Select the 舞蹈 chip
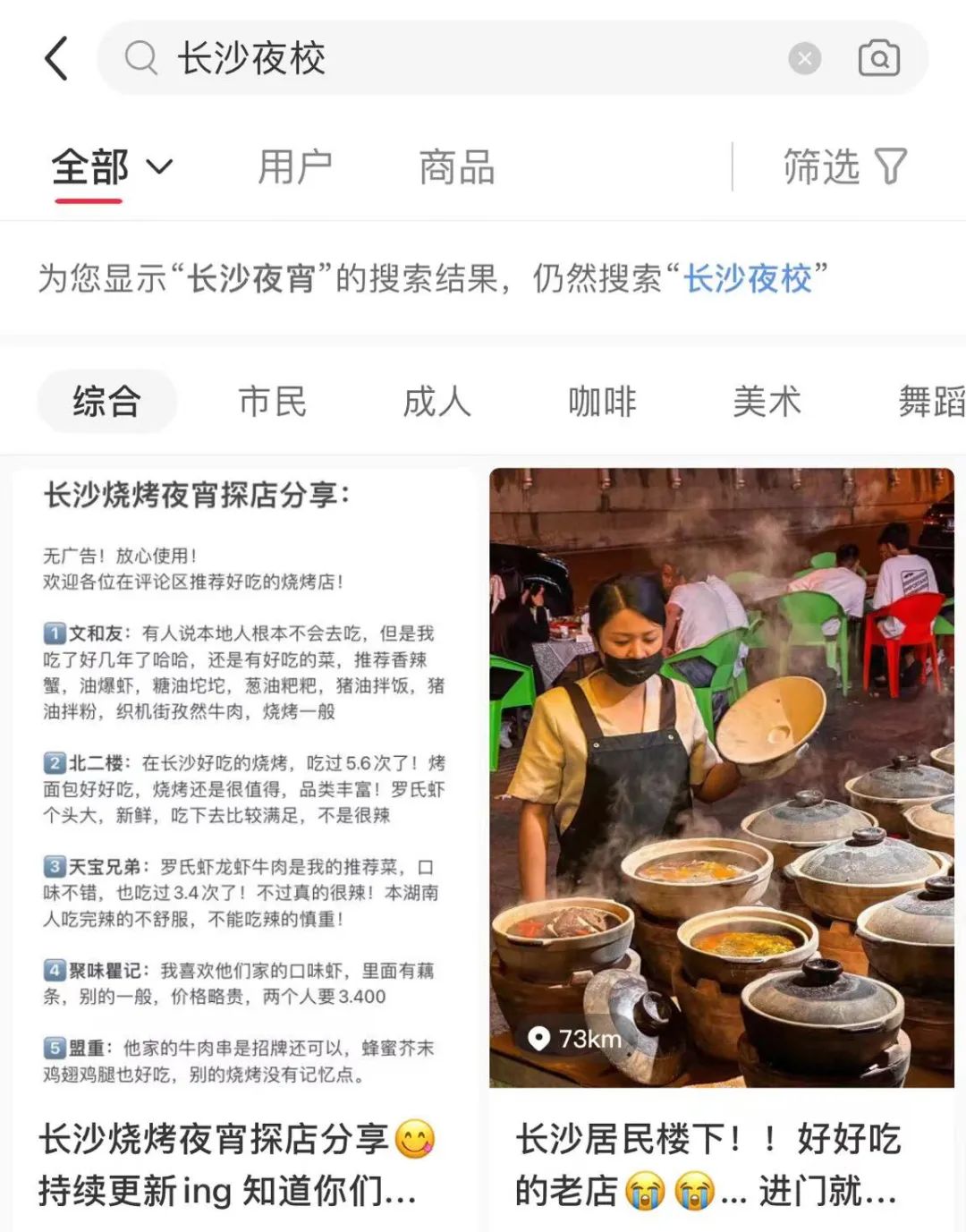 pos(930,401)
